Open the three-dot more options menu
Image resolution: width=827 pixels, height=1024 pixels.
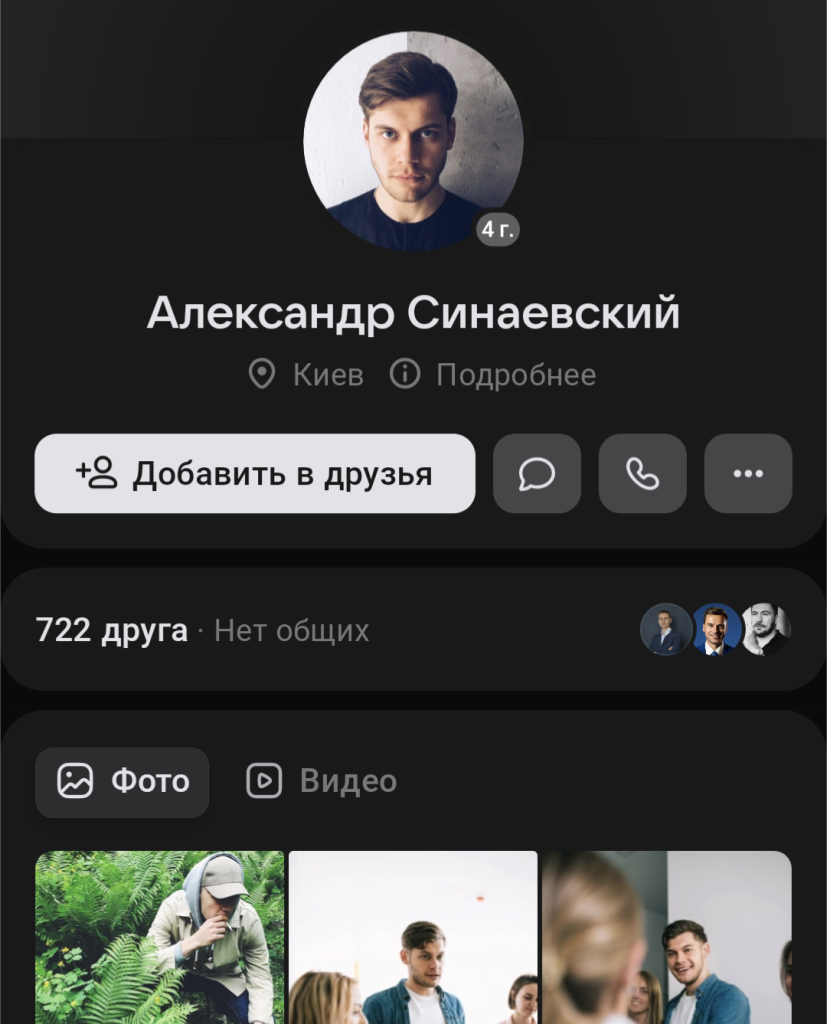coord(748,474)
